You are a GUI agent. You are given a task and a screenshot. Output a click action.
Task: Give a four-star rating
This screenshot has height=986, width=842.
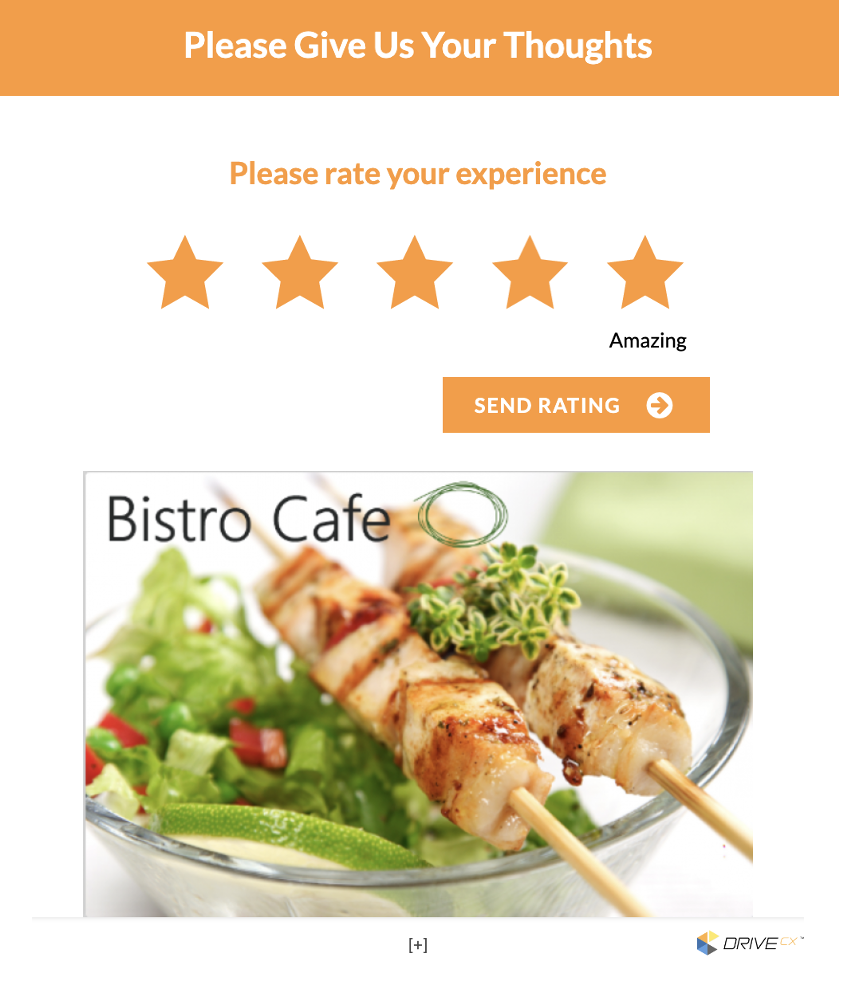[530, 275]
